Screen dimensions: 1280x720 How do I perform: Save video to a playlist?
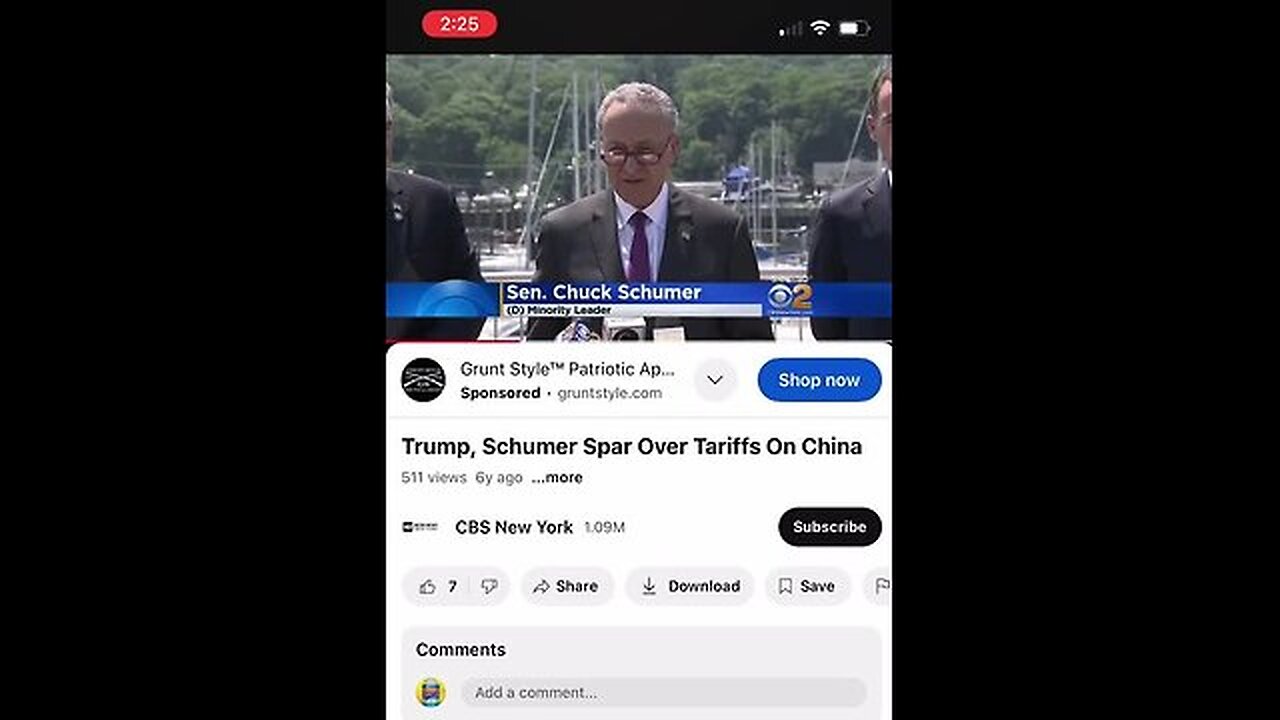coord(806,587)
